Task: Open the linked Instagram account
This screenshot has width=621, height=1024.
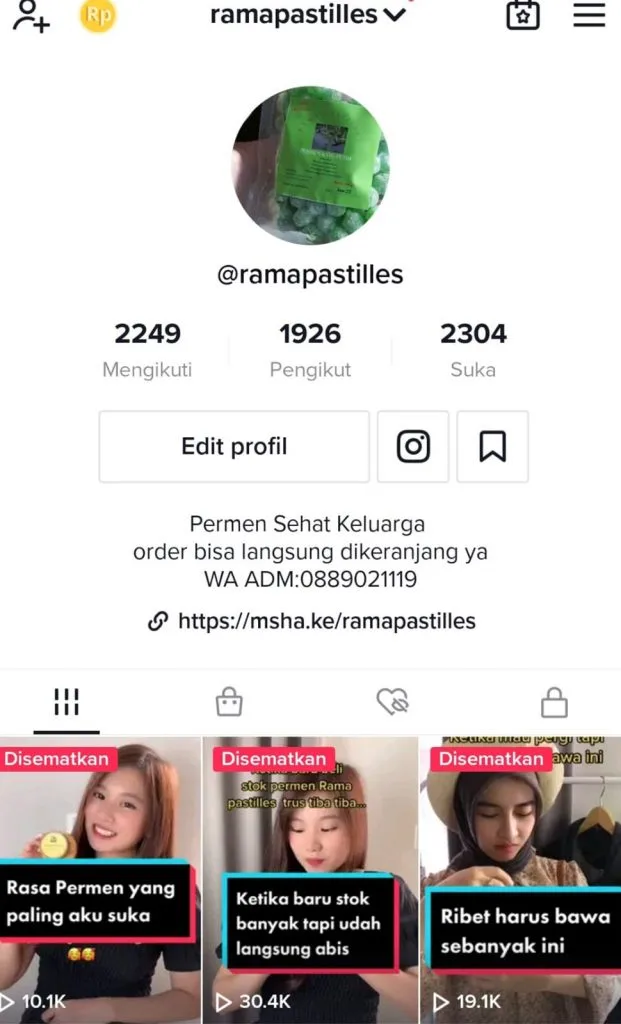Action: pyautogui.click(x=413, y=447)
